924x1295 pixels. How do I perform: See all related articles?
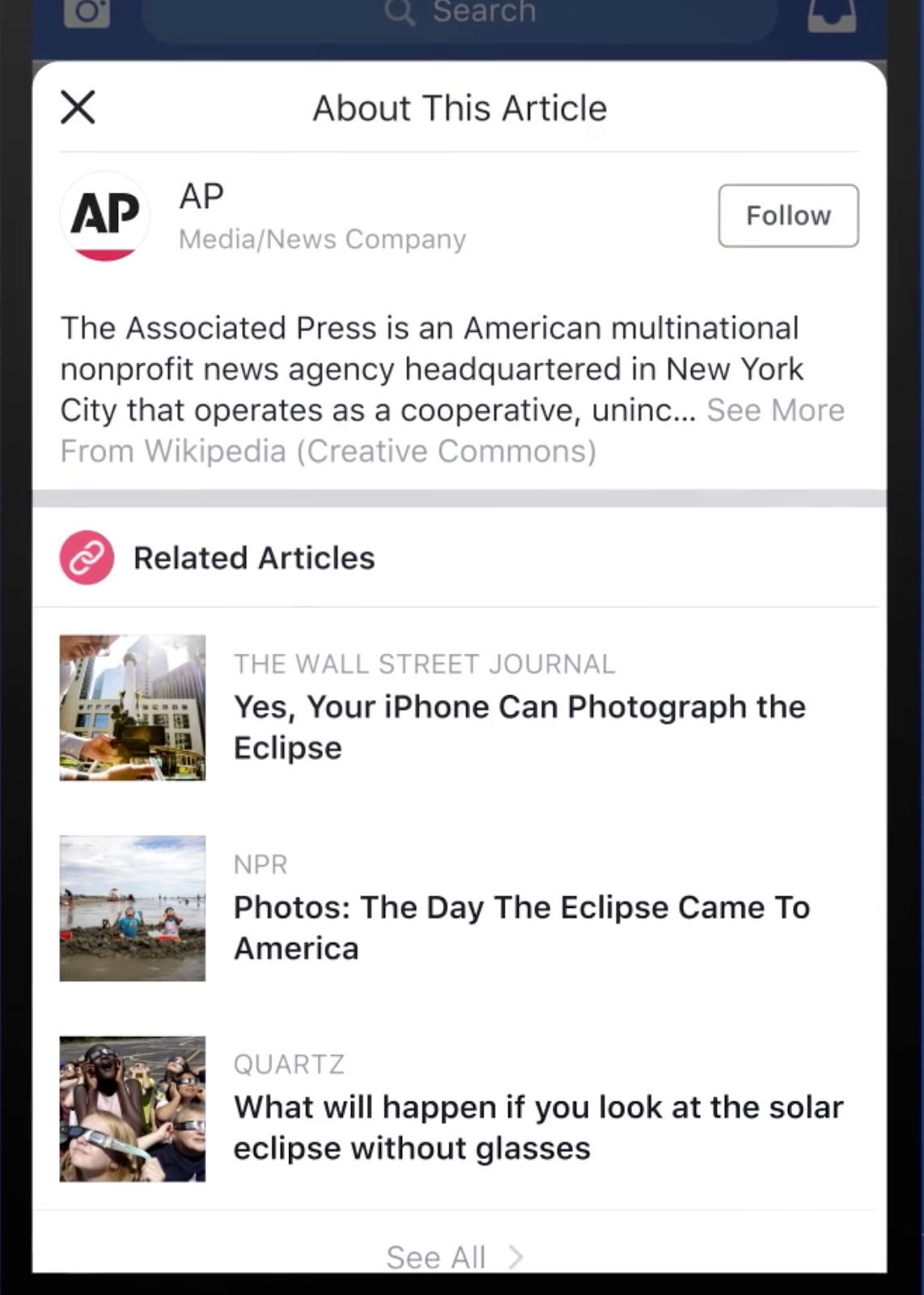pos(454,1257)
